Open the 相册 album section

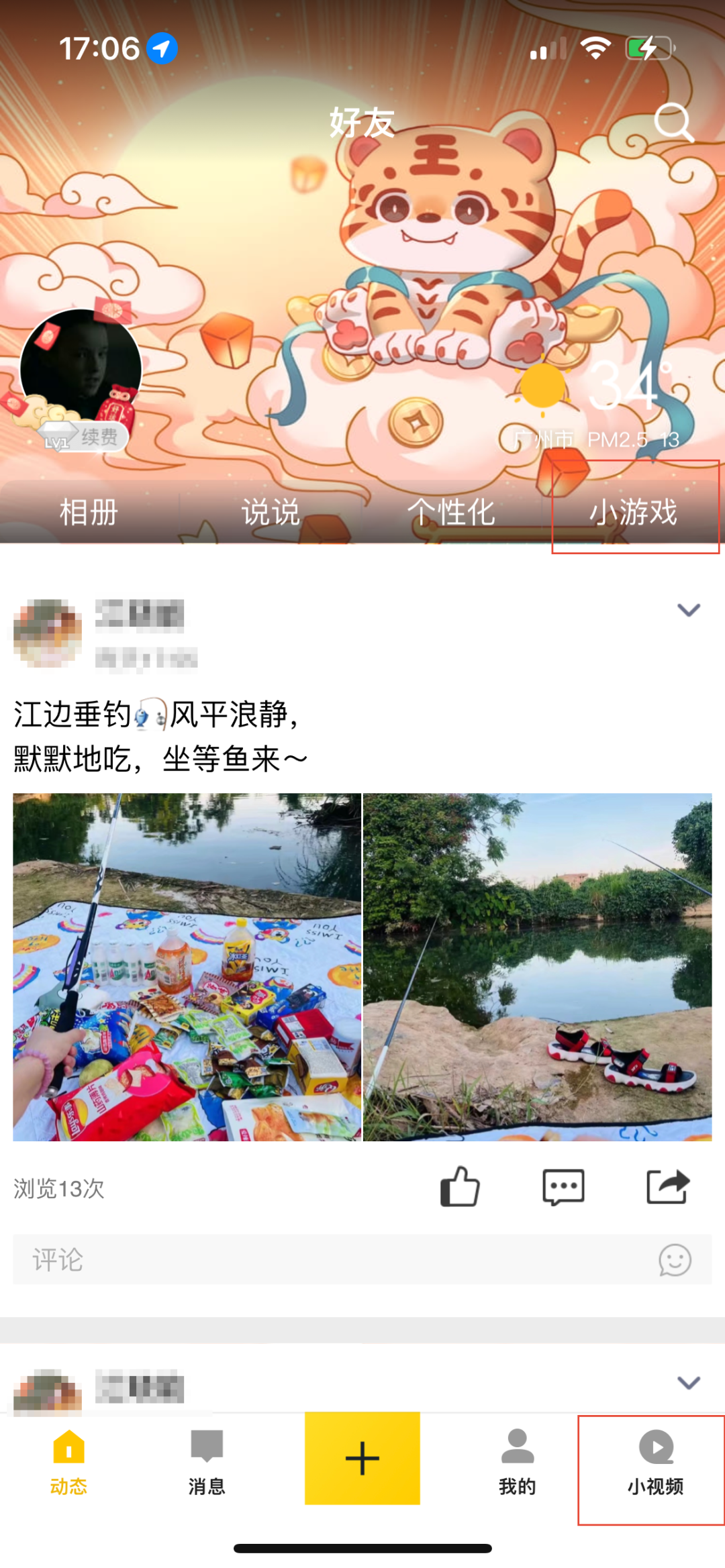point(89,513)
